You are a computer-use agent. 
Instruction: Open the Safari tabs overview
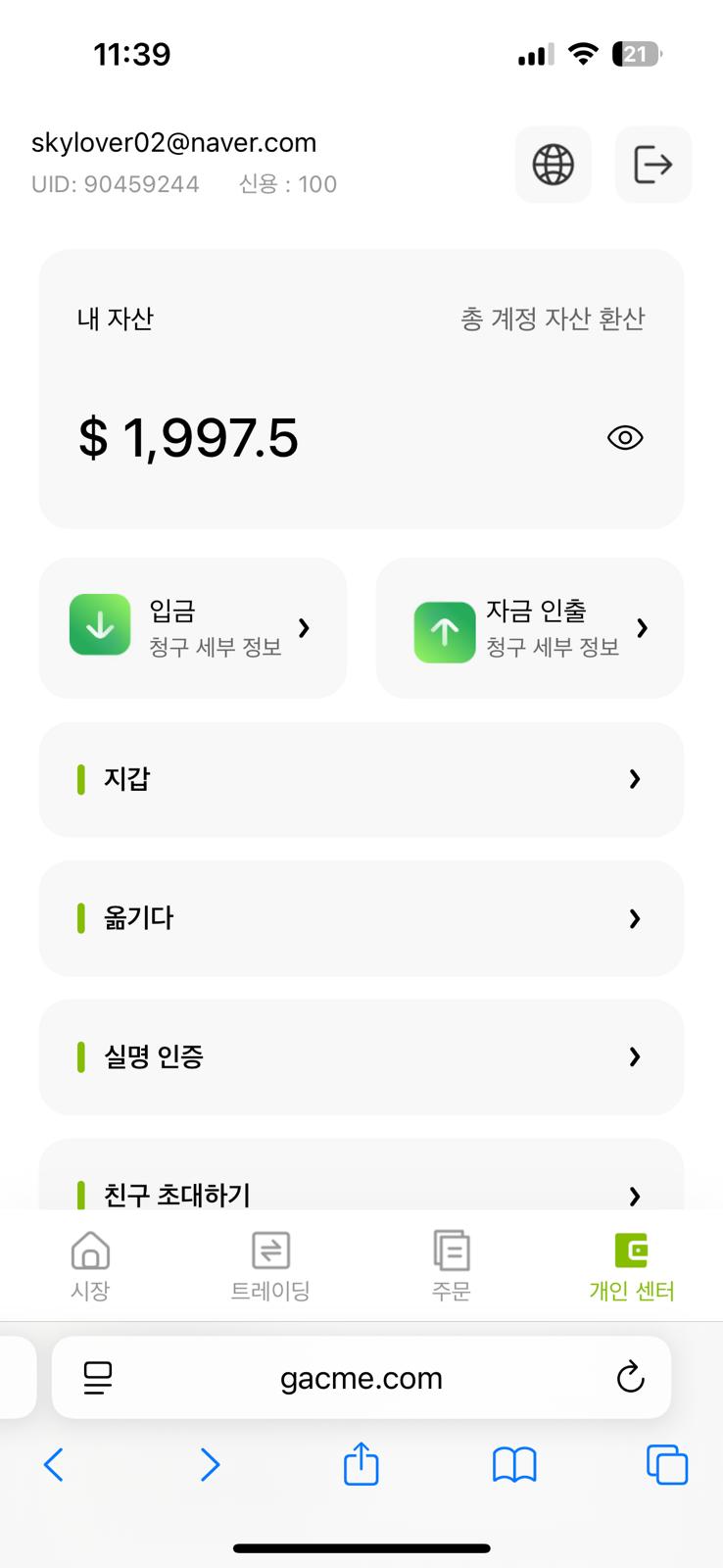point(667,1465)
